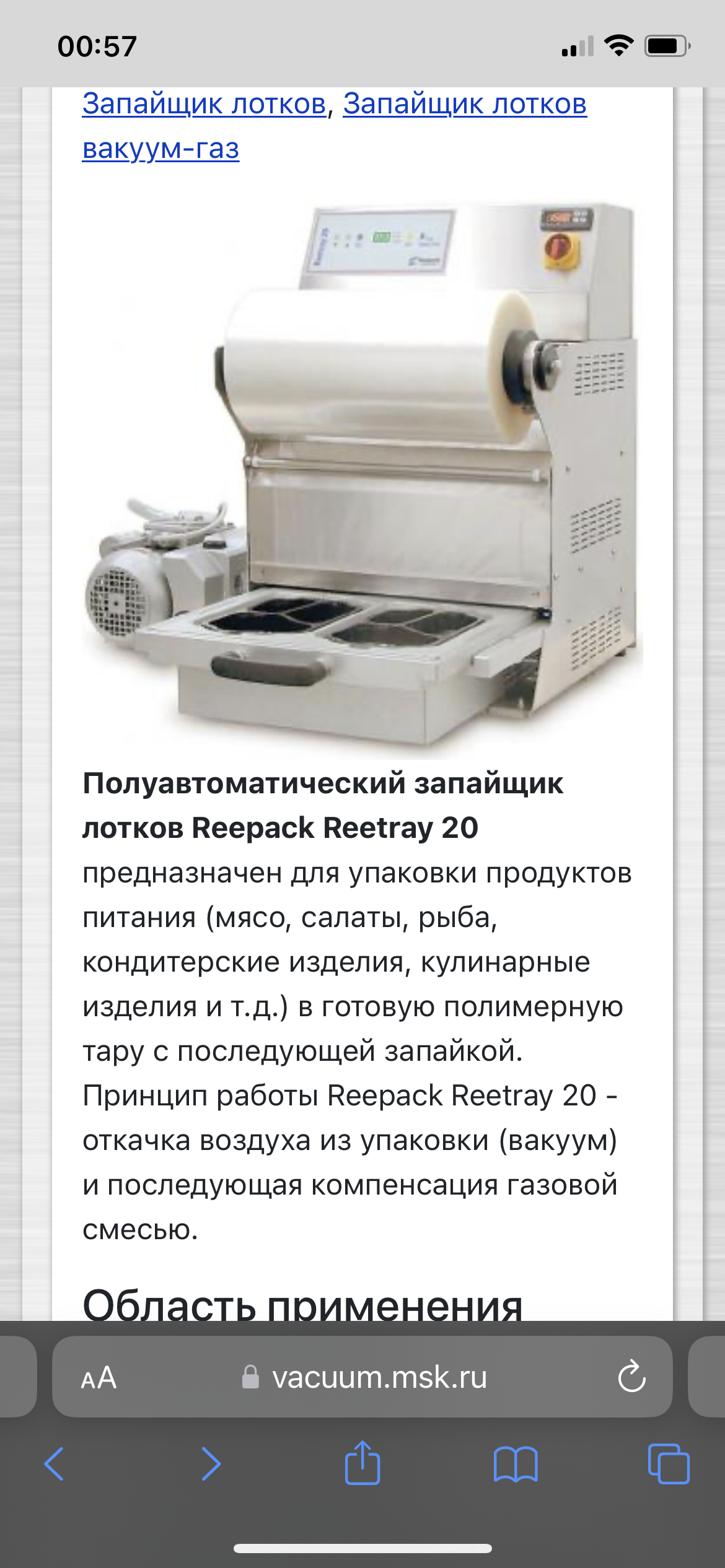
Task: Go back to the previous page
Action: coord(54,1464)
